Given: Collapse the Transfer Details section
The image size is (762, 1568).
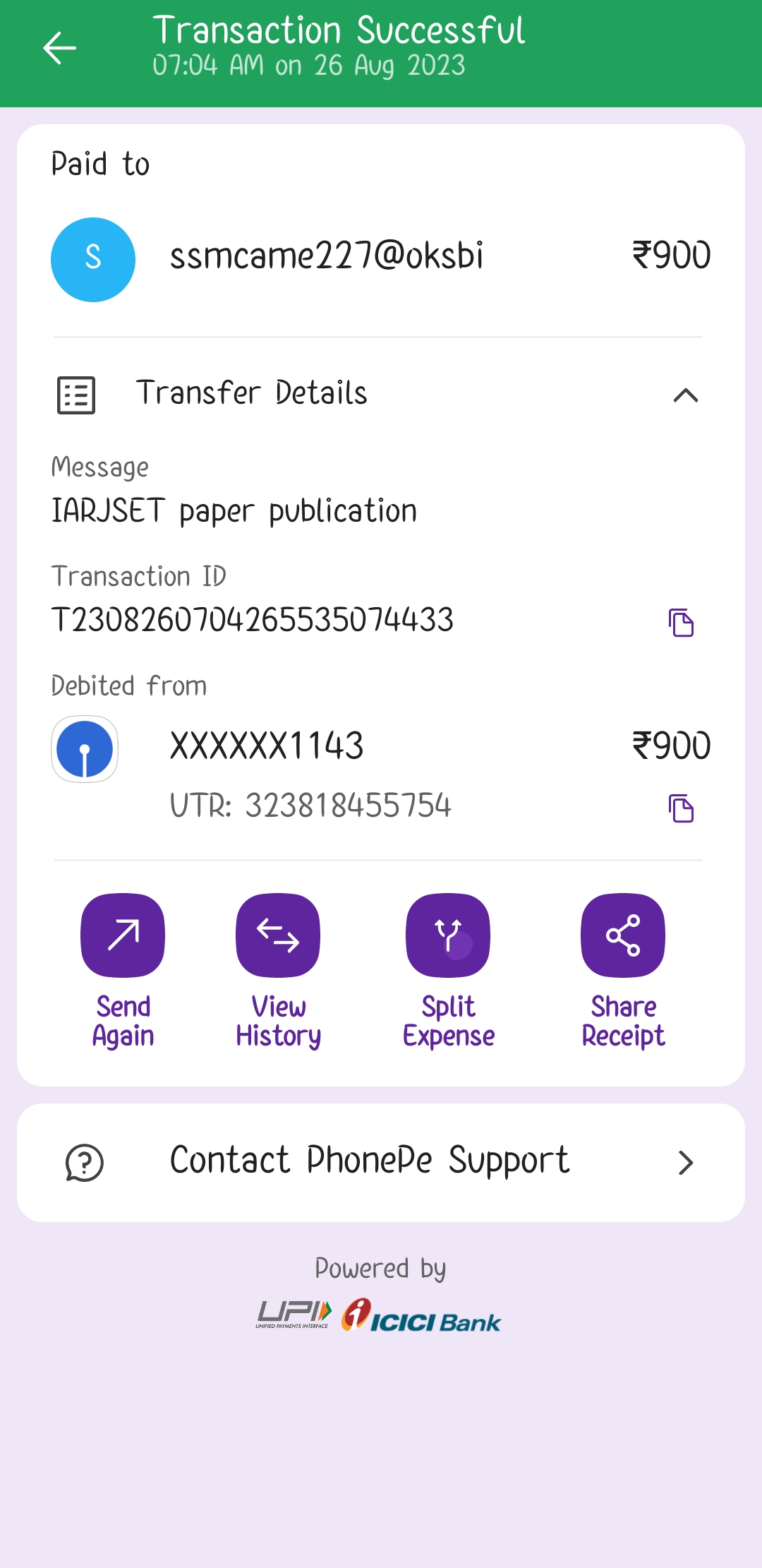Looking at the screenshot, I should click(x=685, y=395).
